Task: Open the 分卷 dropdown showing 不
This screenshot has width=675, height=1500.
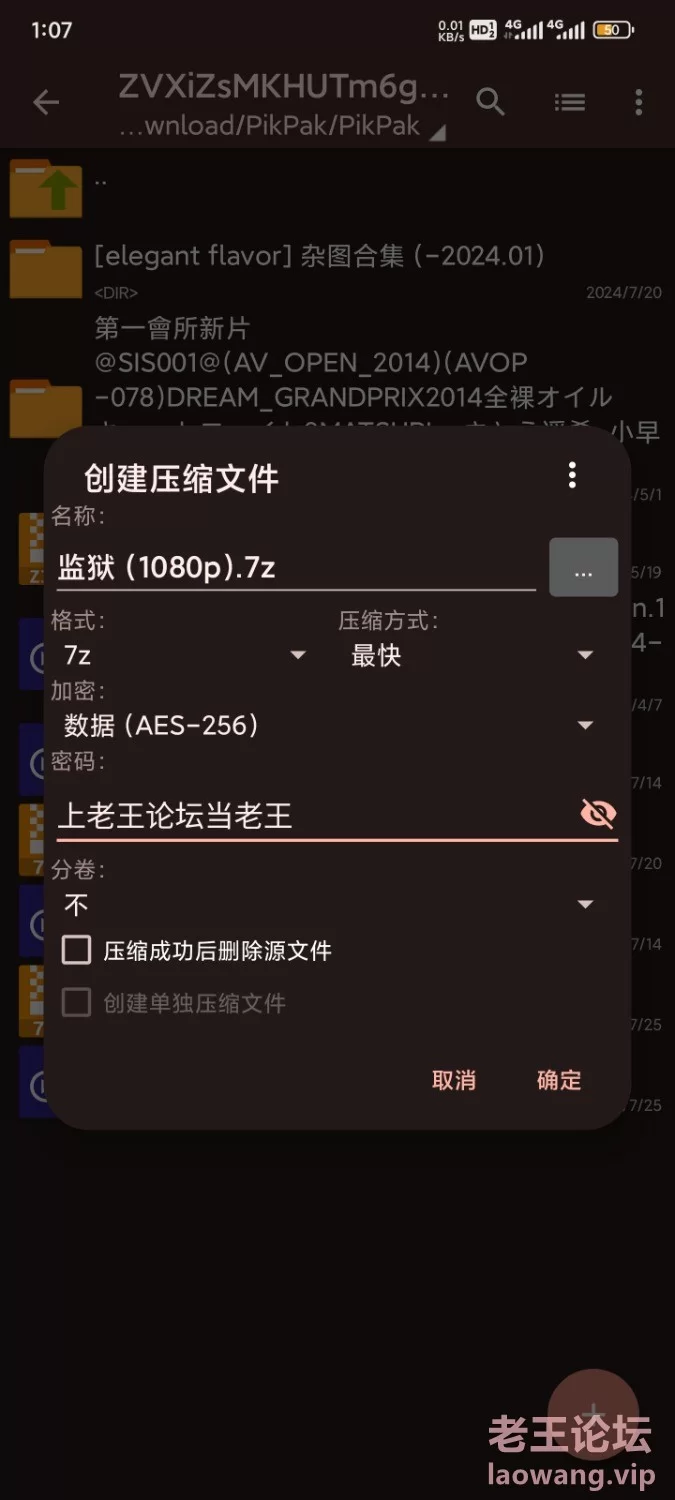Action: [x=328, y=905]
